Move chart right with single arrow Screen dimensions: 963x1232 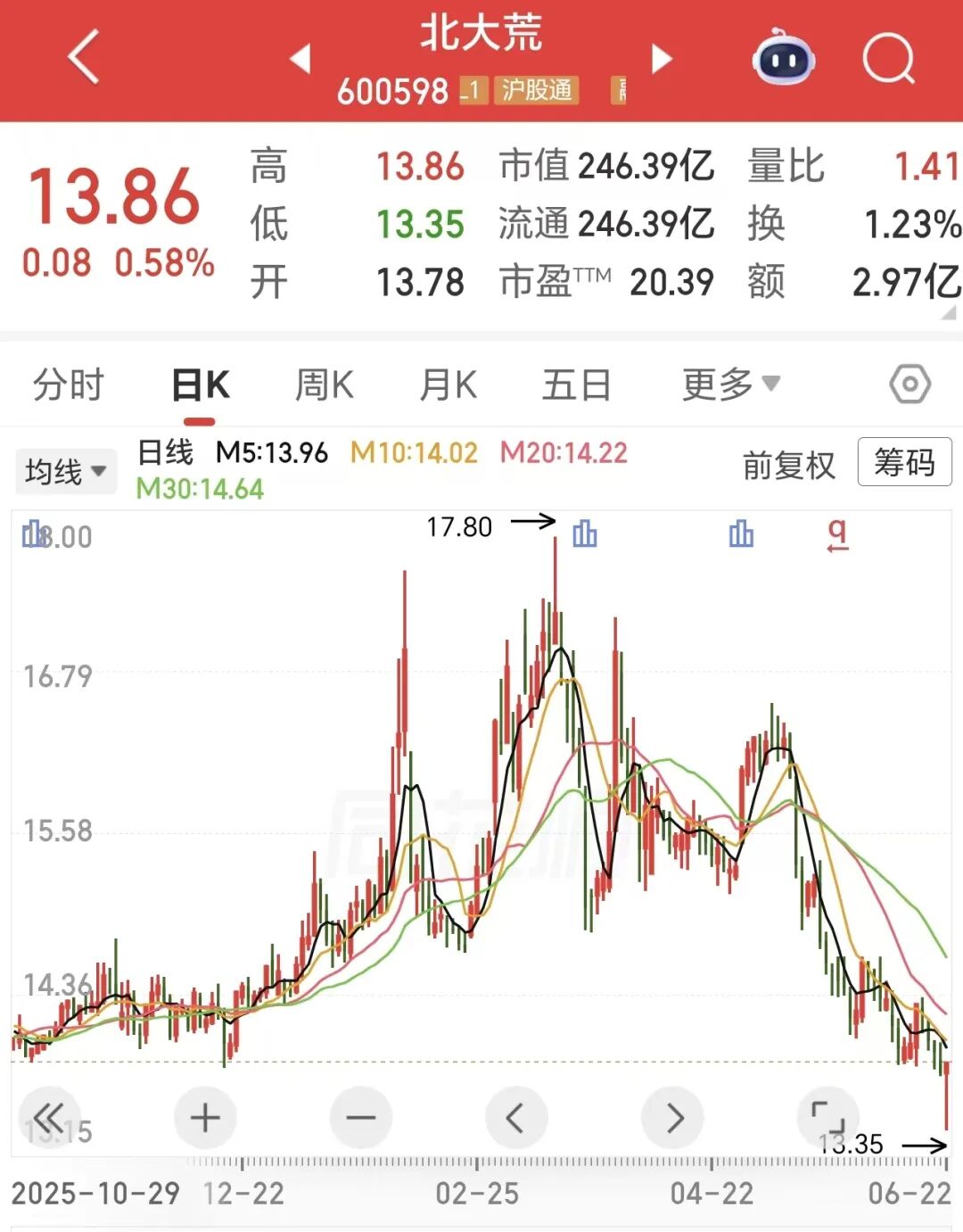click(x=672, y=1117)
